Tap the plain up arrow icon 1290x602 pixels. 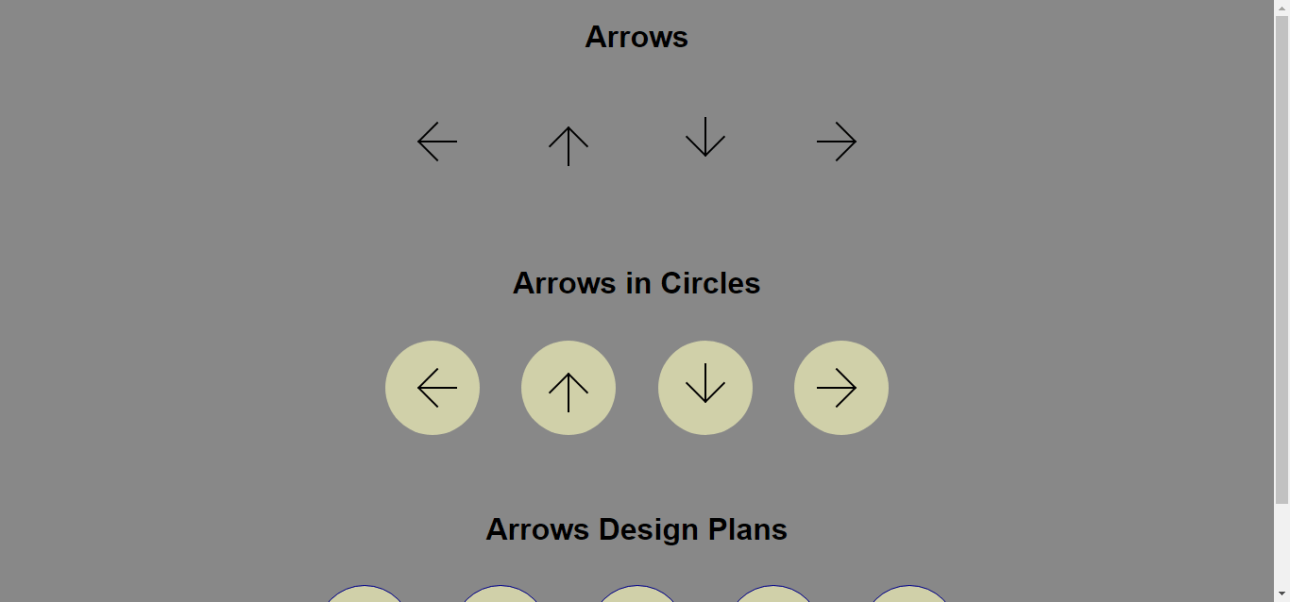(x=568, y=145)
